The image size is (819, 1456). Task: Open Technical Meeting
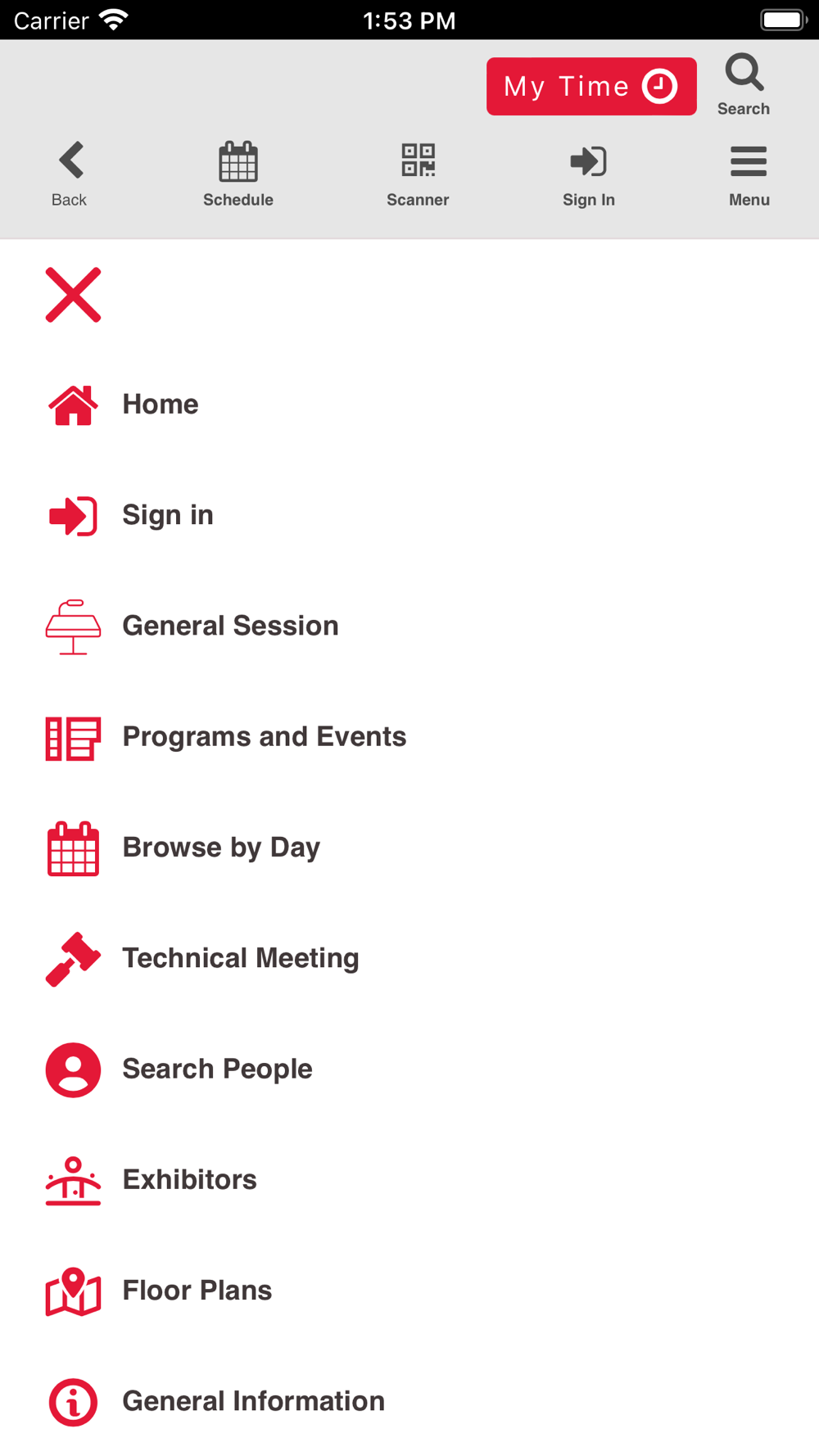pos(409,958)
